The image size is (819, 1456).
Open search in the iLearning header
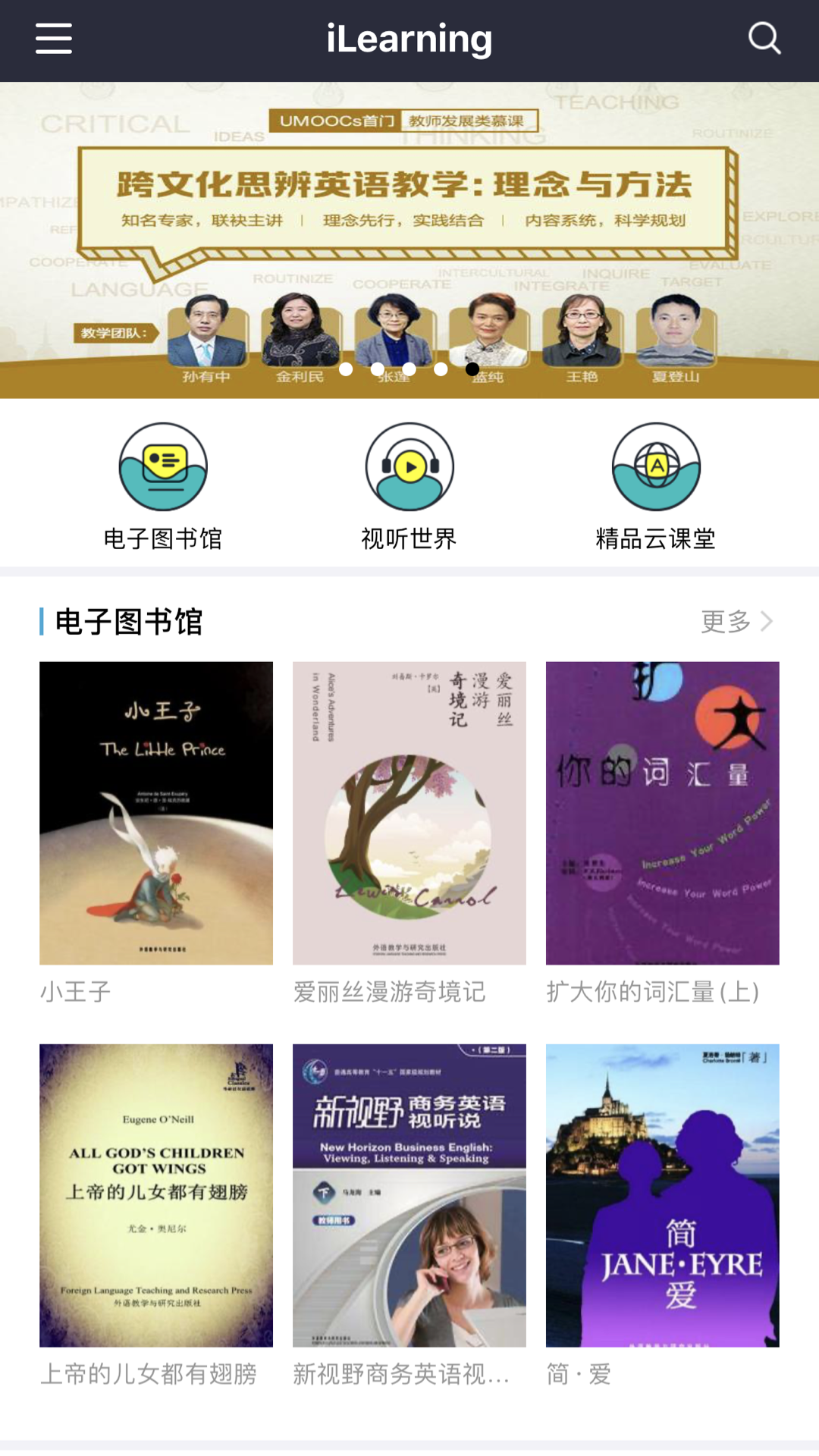click(764, 39)
